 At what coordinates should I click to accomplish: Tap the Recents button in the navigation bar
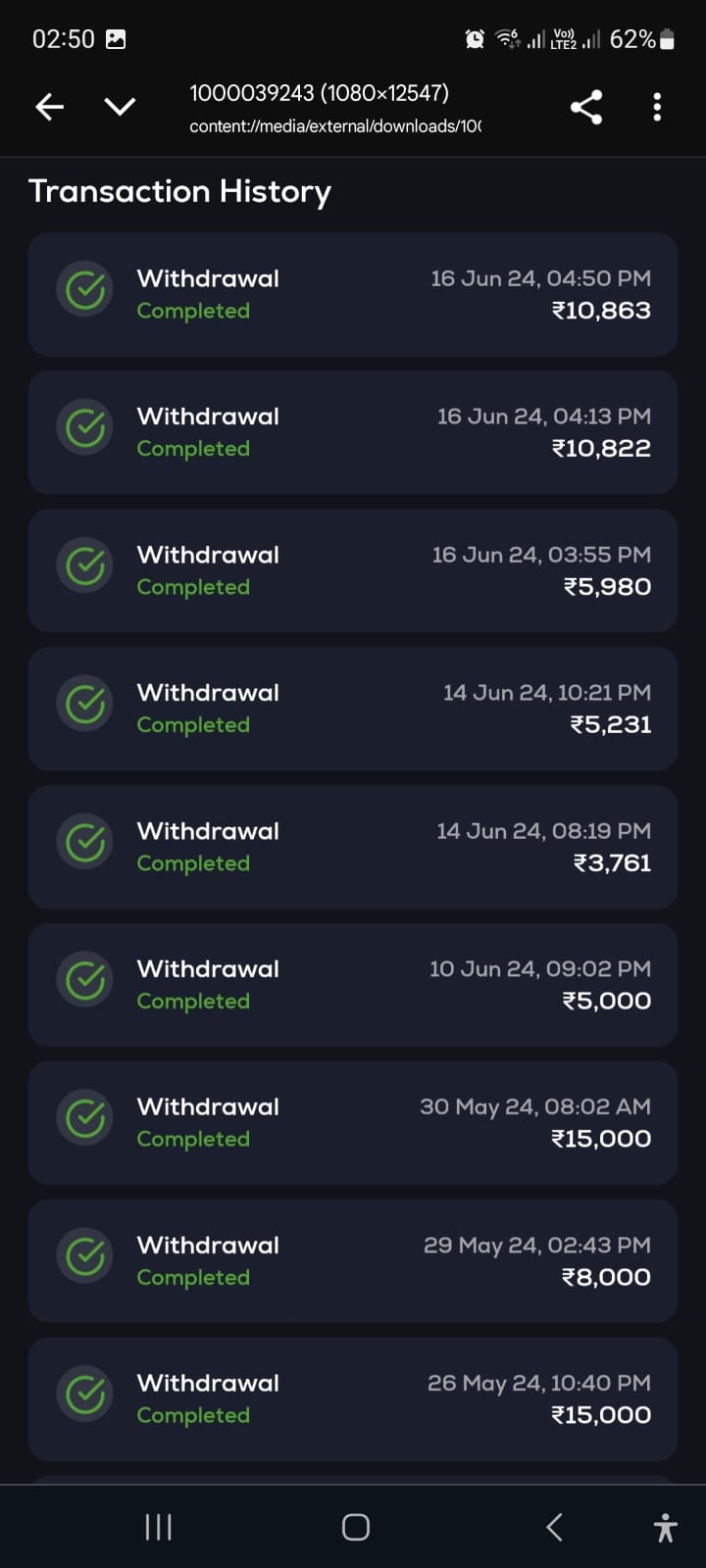click(x=157, y=1526)
